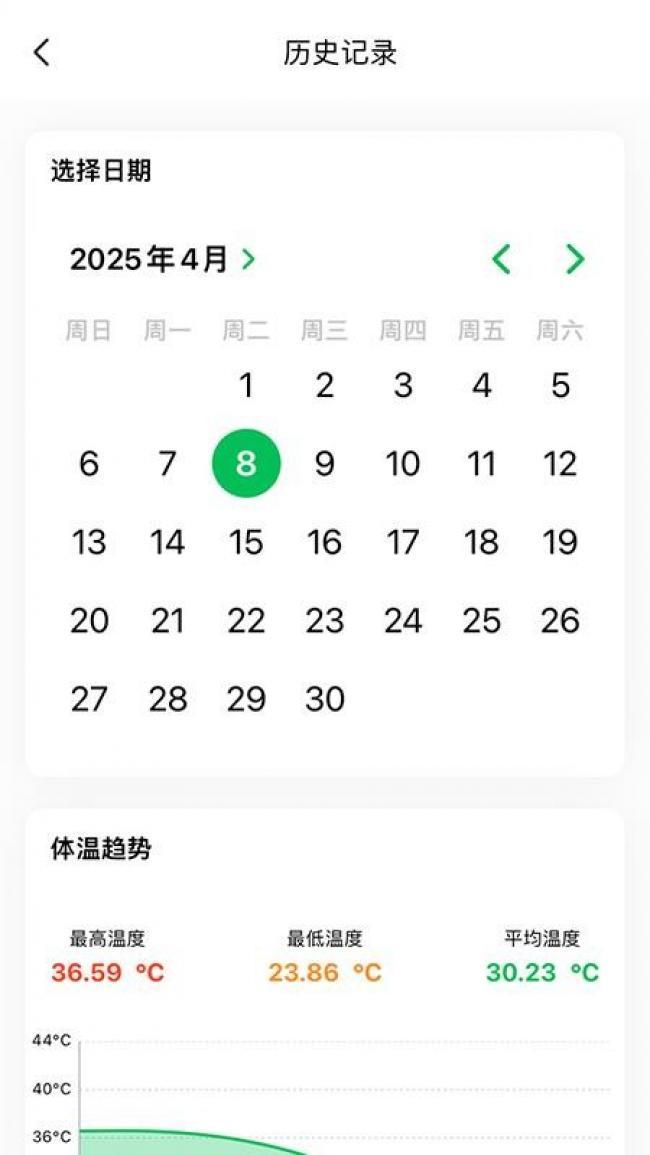Viewport: 650px width, 1155px height.
Task: Choose April 7
Action: (167, 464)
